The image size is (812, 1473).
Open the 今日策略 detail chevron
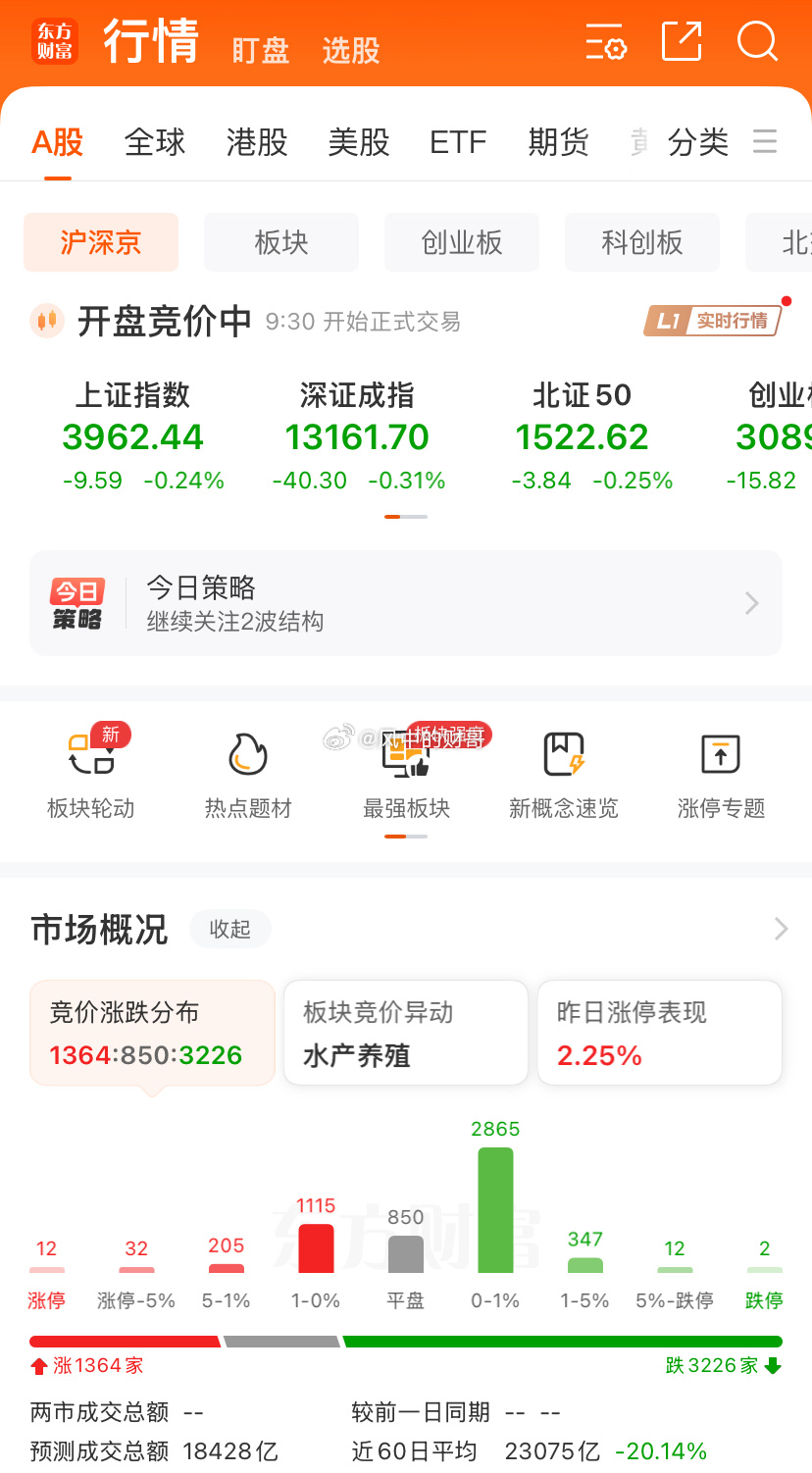tap(751, 602)
